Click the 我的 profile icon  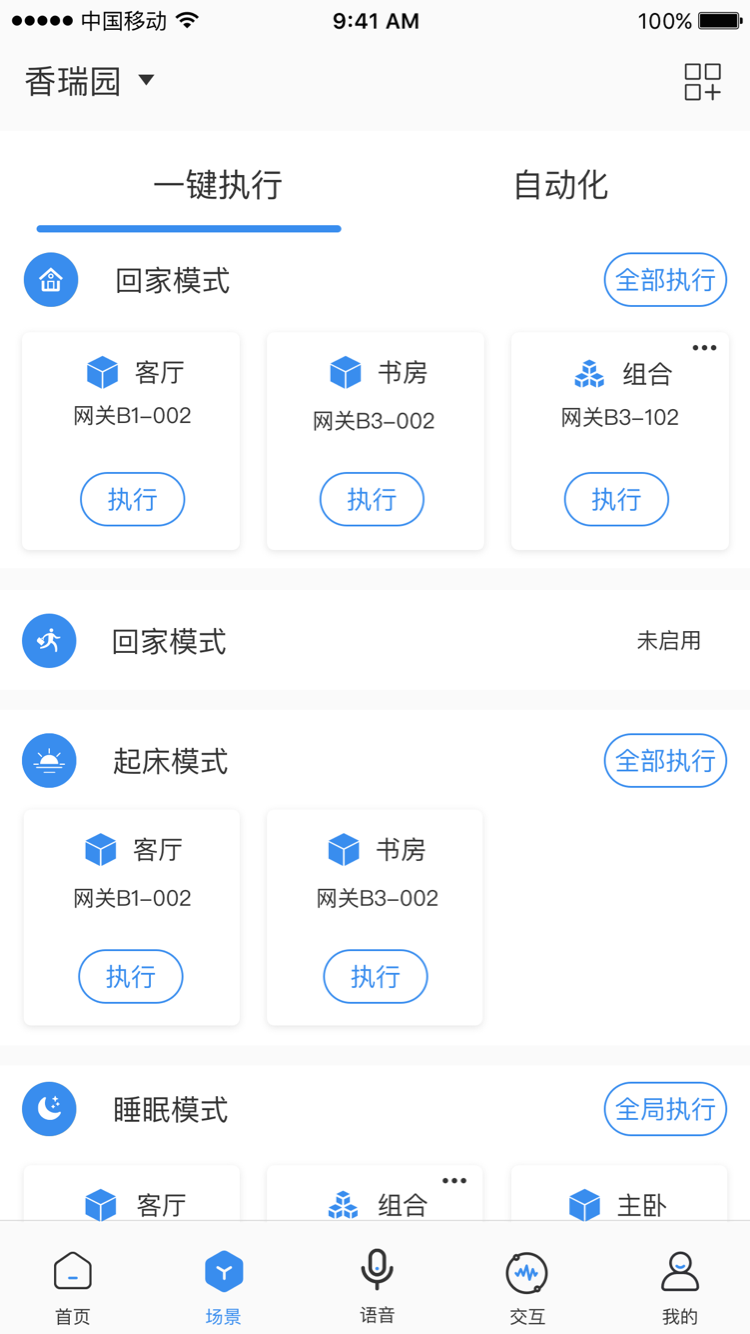679,1270
